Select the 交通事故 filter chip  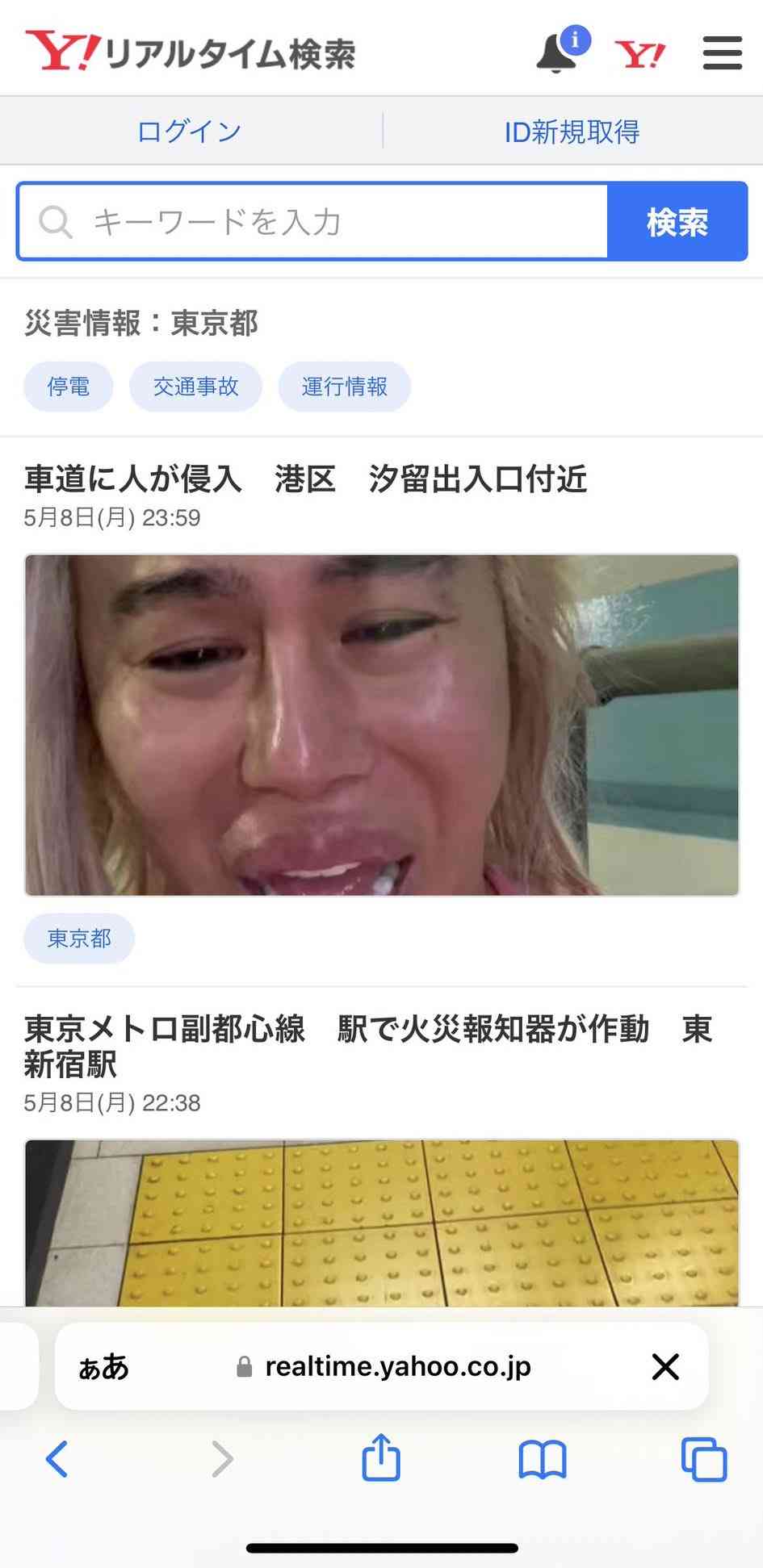(x=195, y=387)
